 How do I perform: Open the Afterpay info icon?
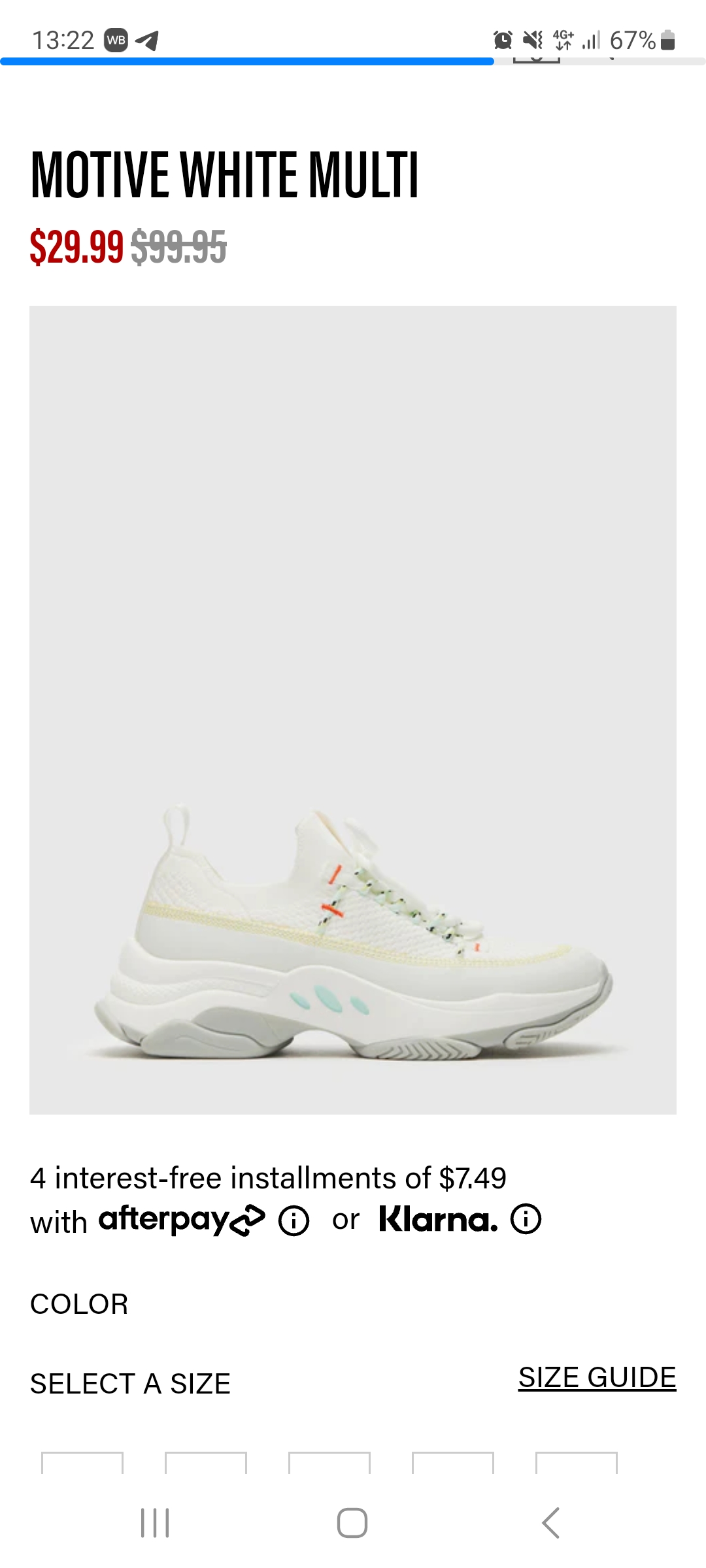(294, 1221)
